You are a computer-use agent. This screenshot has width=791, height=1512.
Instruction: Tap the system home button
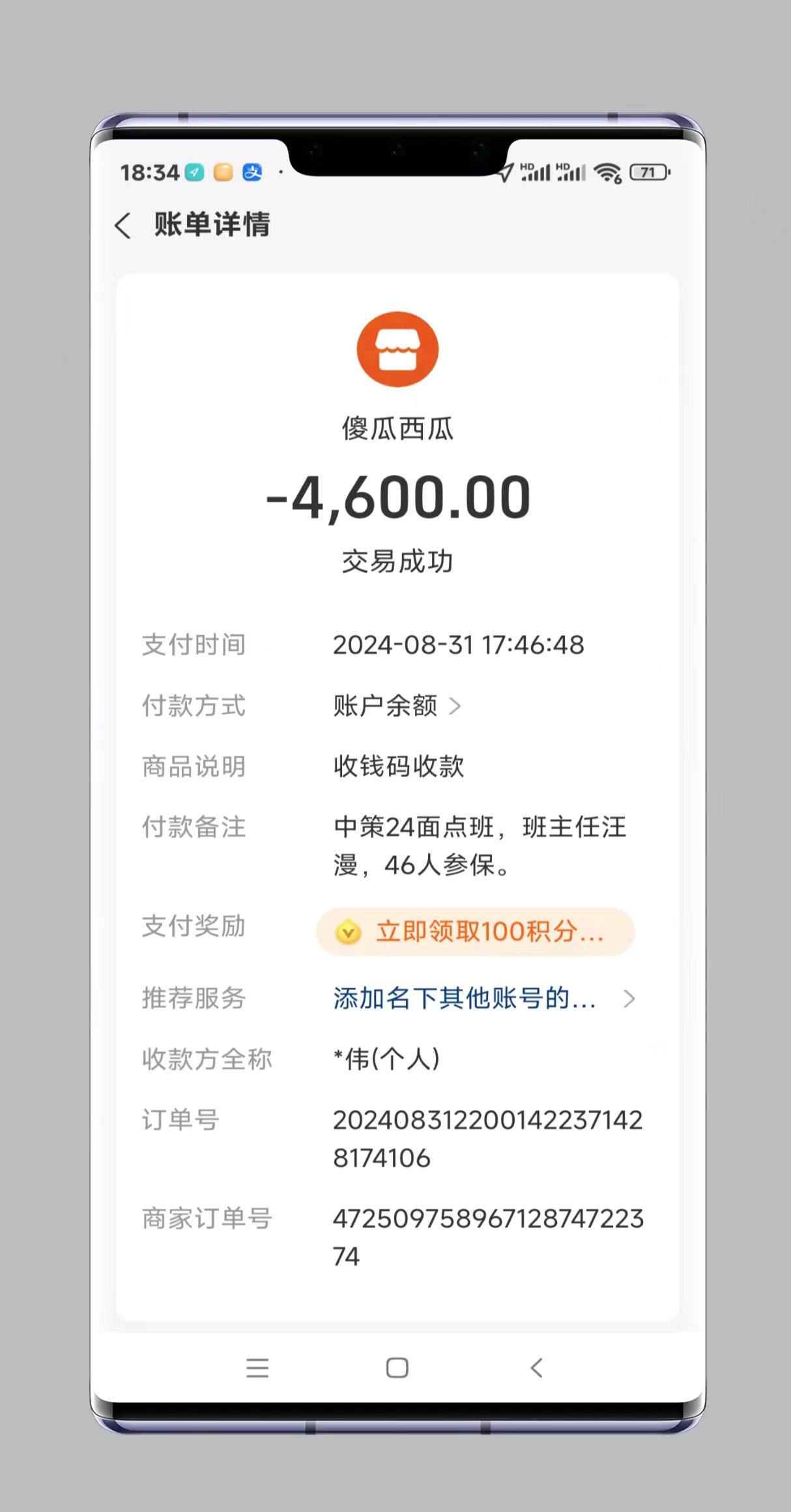coord(397,1368)
